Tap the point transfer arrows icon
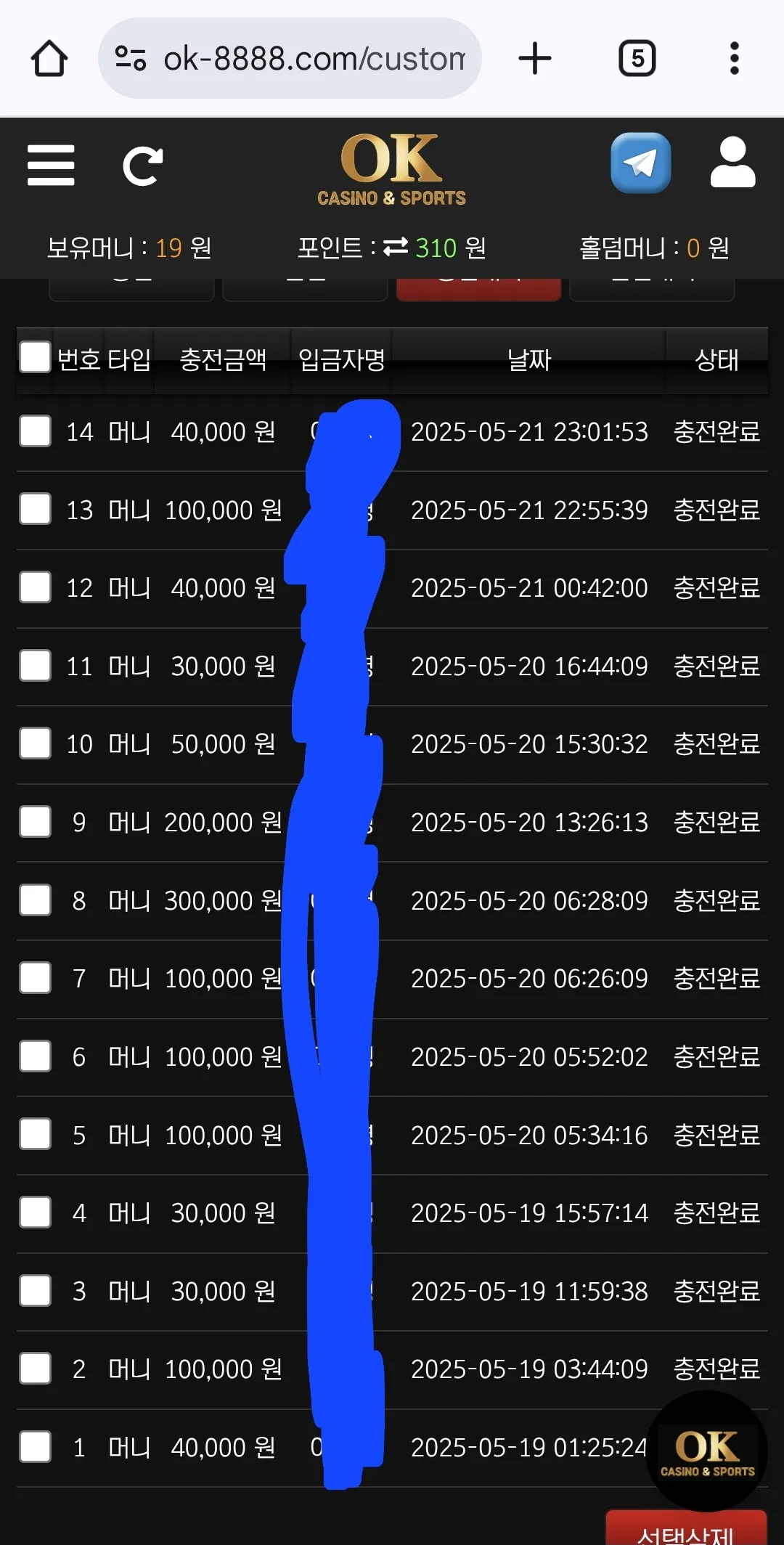This screenshot has width=784, height=1545. (396, 248)
